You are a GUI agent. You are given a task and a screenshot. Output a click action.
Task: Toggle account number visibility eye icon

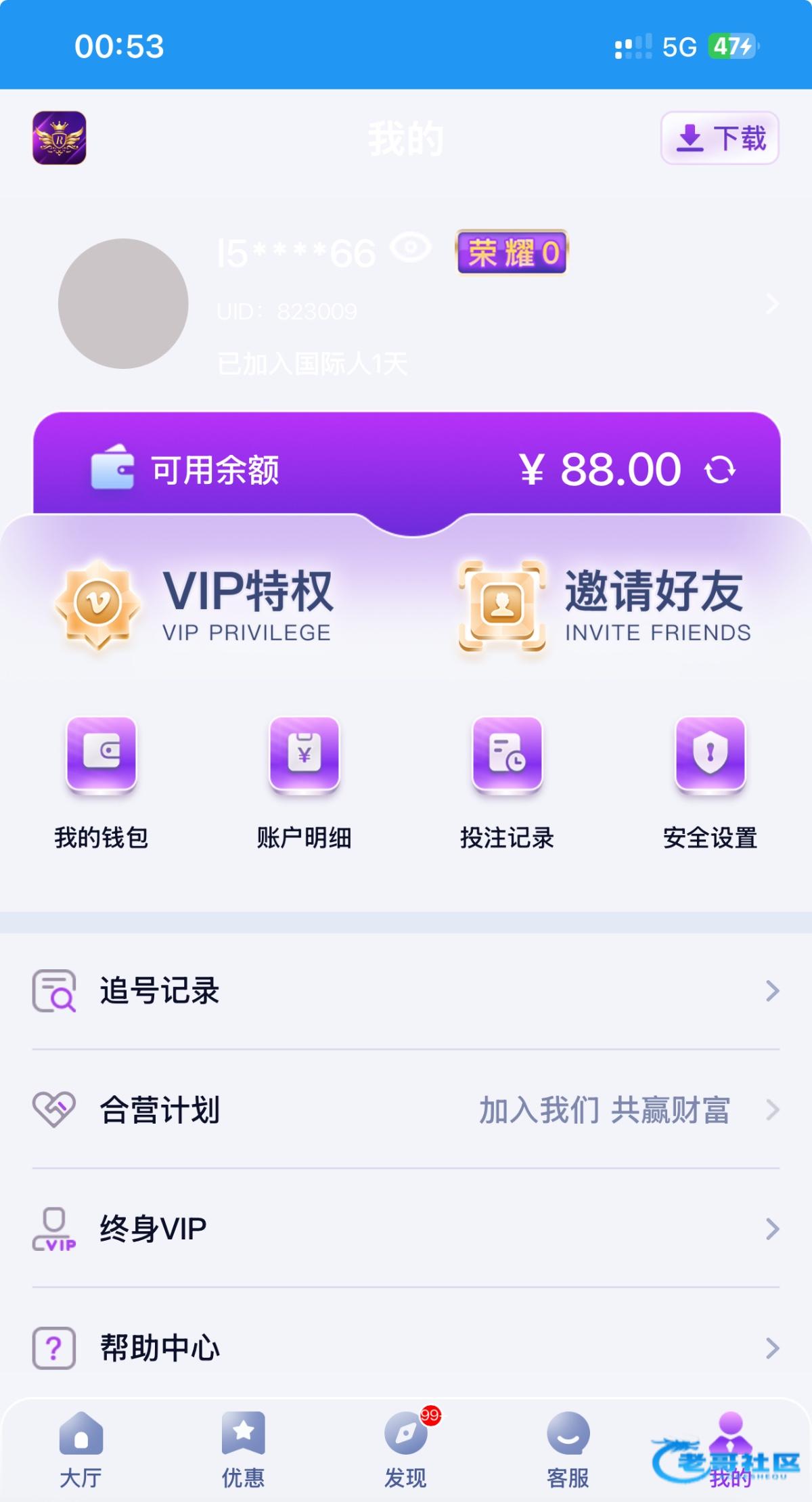click(x=410, y=248)
